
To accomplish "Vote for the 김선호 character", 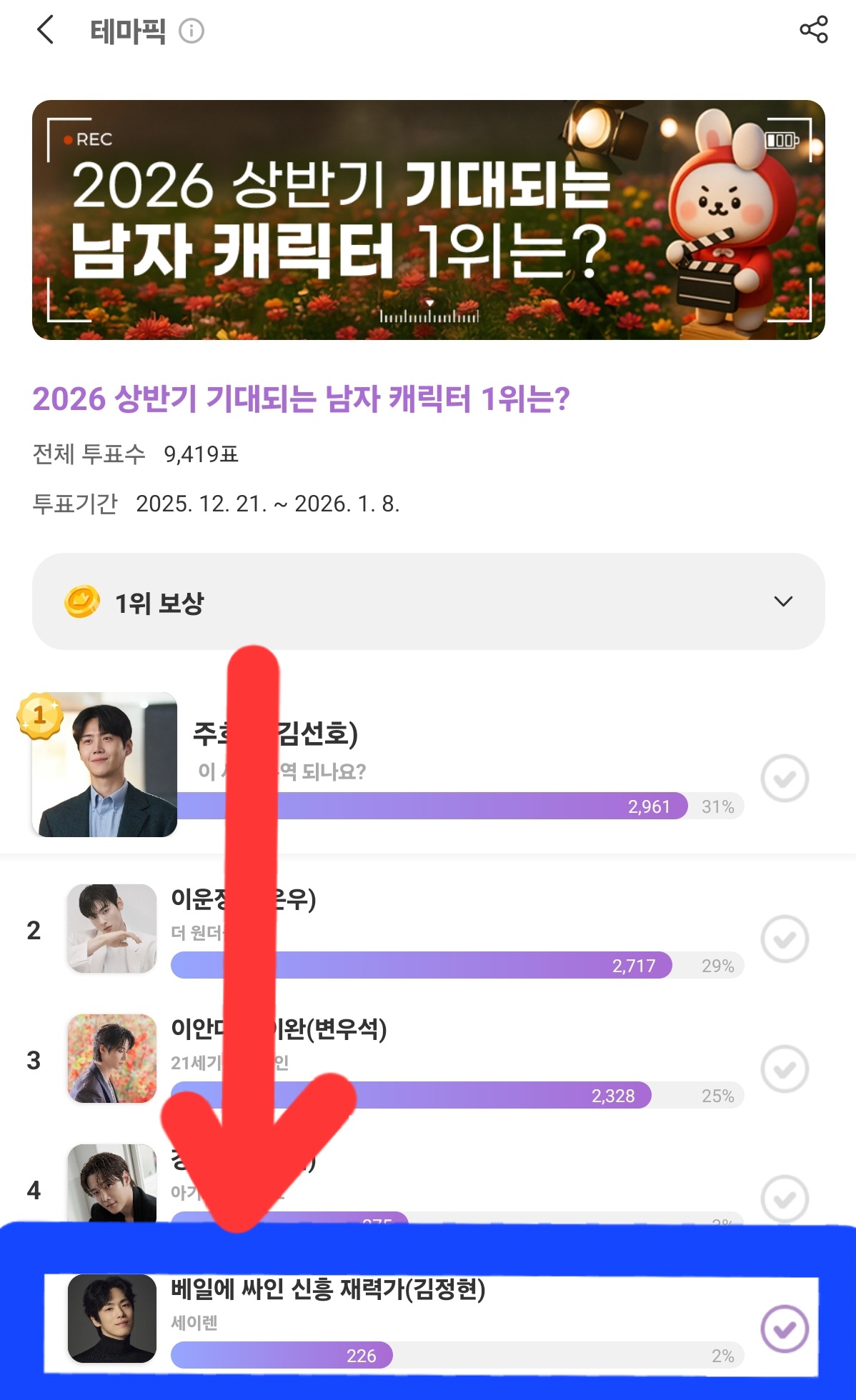I will click(785, 779).
